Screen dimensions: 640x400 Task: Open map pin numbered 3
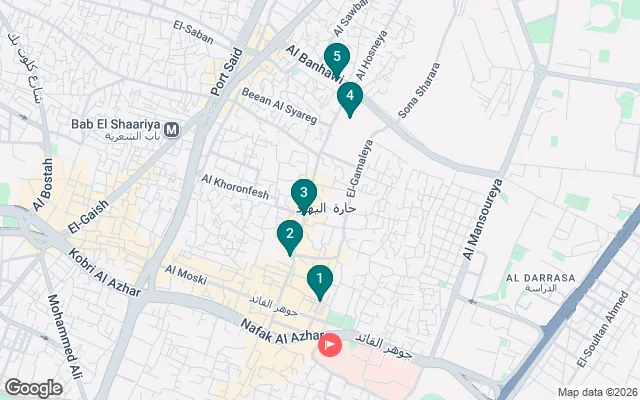(303, 192)
